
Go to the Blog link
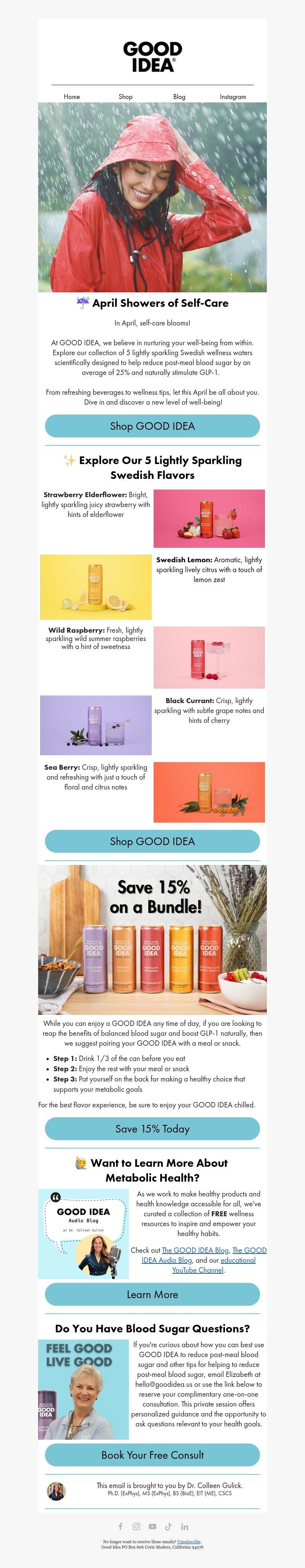[179, 96]
